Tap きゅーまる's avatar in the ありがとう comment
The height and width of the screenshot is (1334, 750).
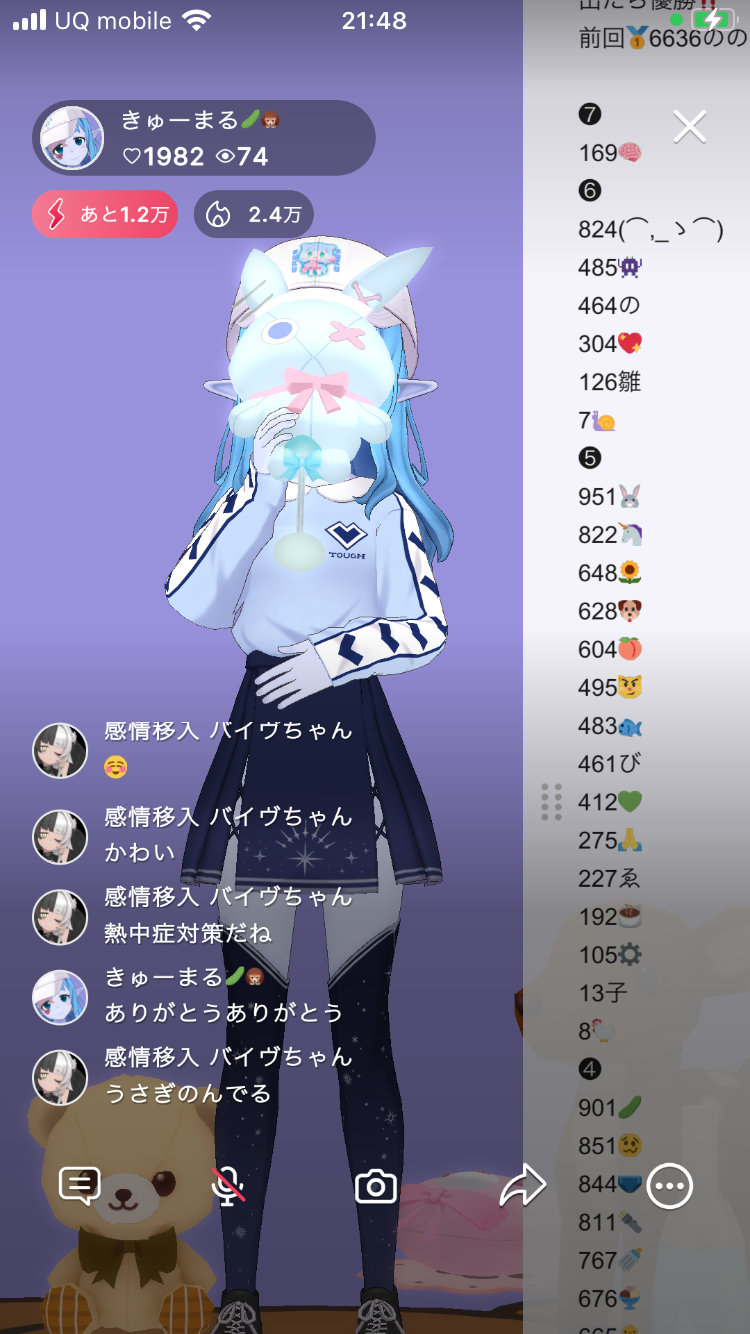[x=60, y=997]
